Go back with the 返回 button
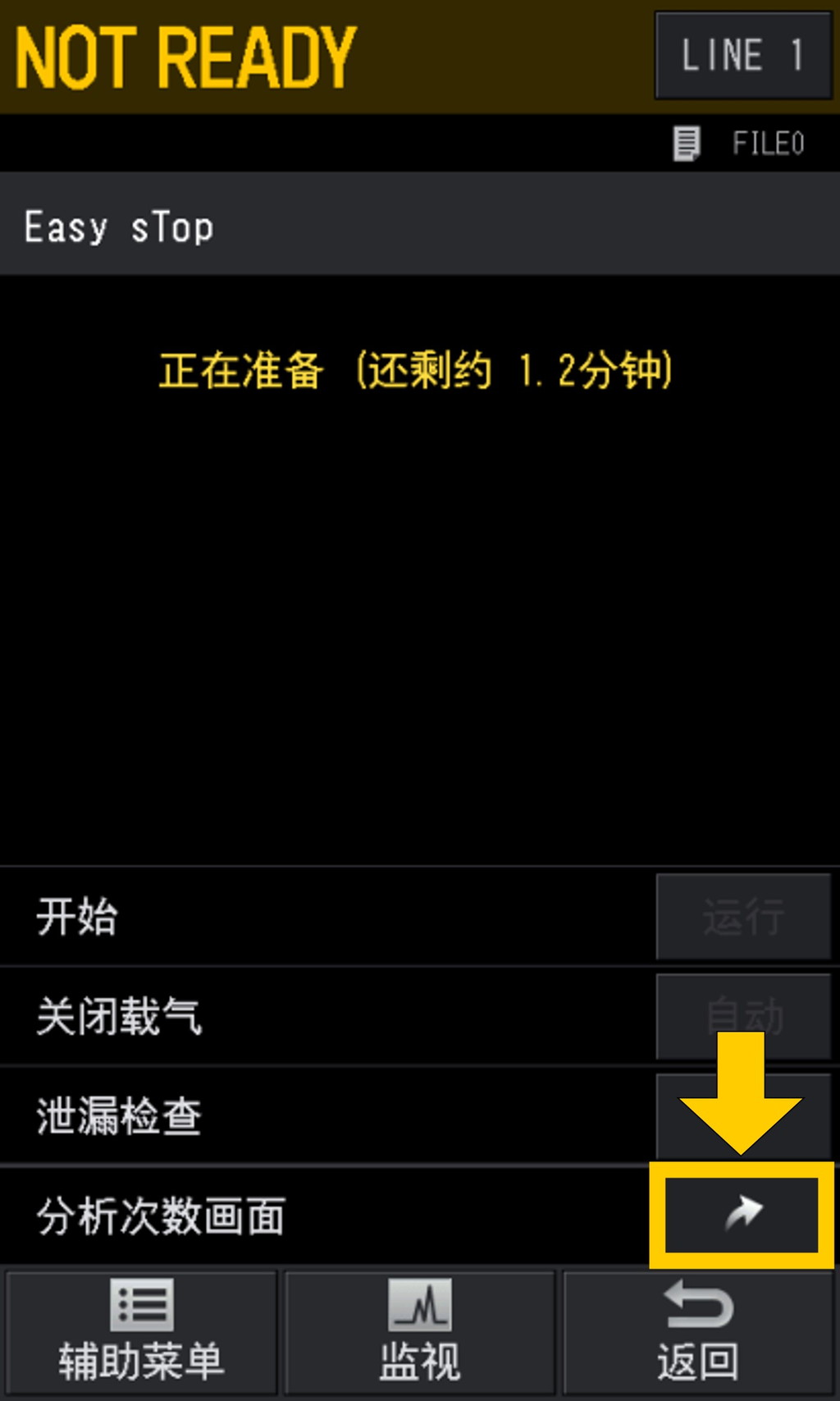Viewport: 840px width, 1401px height. coord(698,1332)
